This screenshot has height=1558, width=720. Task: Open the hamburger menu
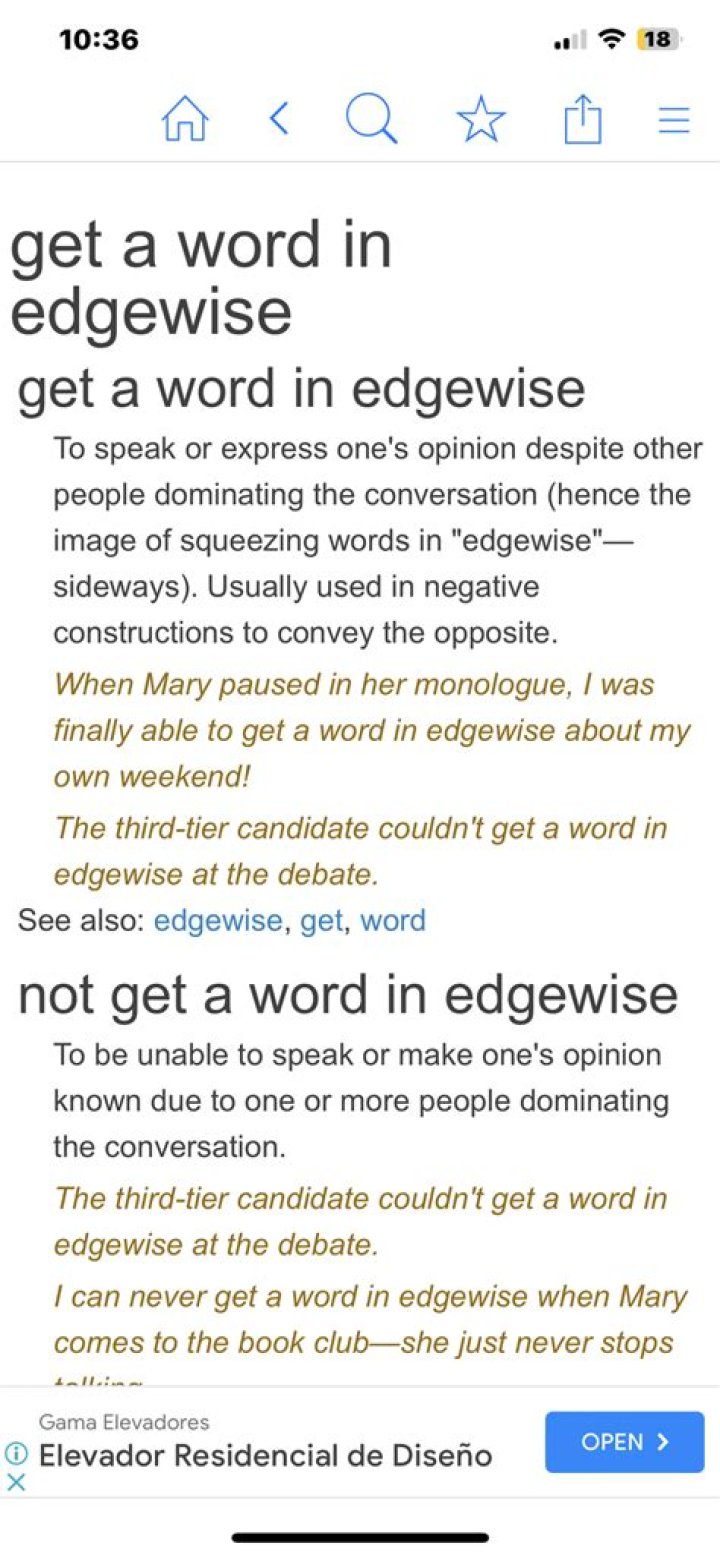[674, 121]
